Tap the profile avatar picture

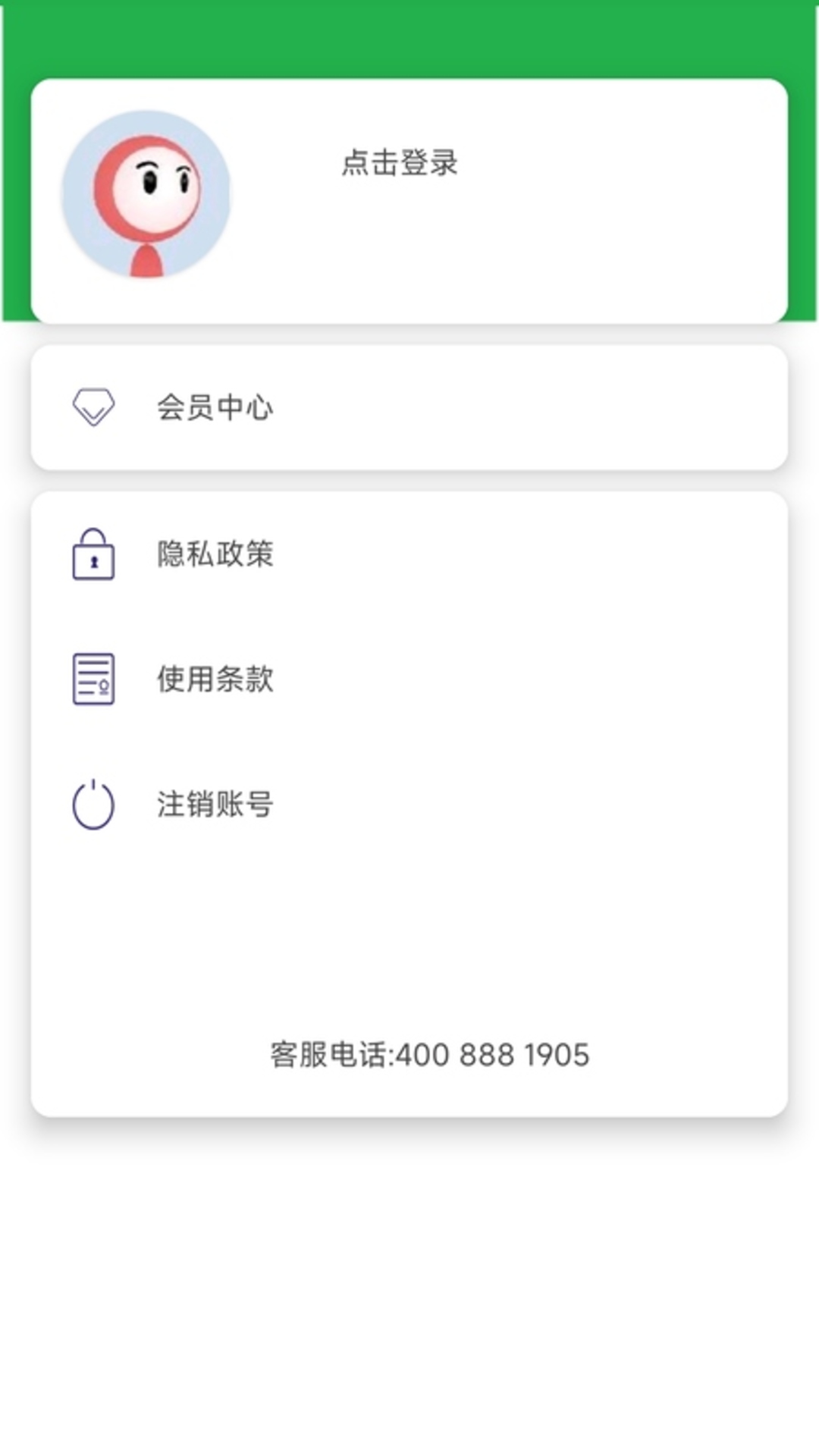coord(146,194)
